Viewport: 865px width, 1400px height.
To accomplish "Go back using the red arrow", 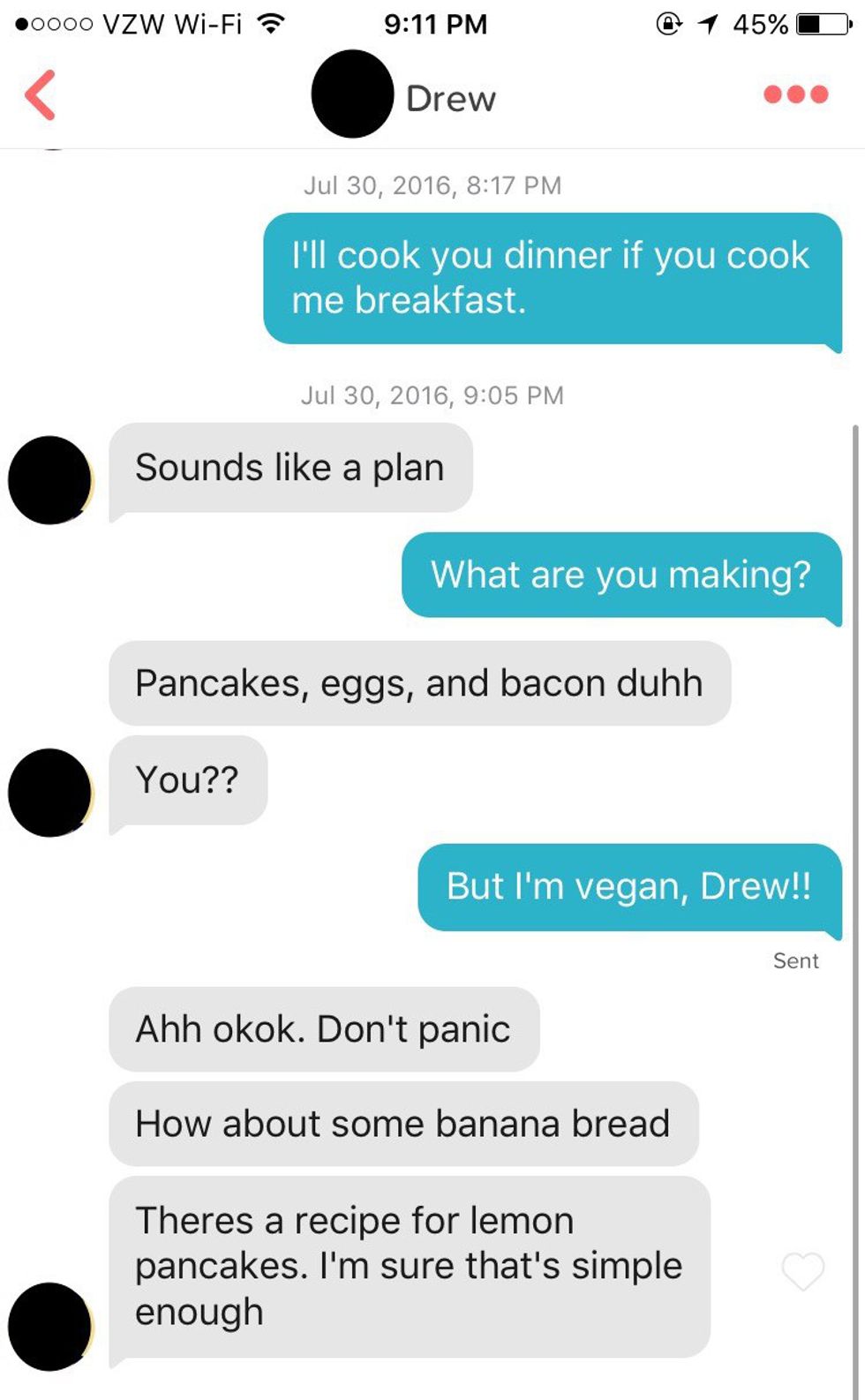I will [41, 94].
